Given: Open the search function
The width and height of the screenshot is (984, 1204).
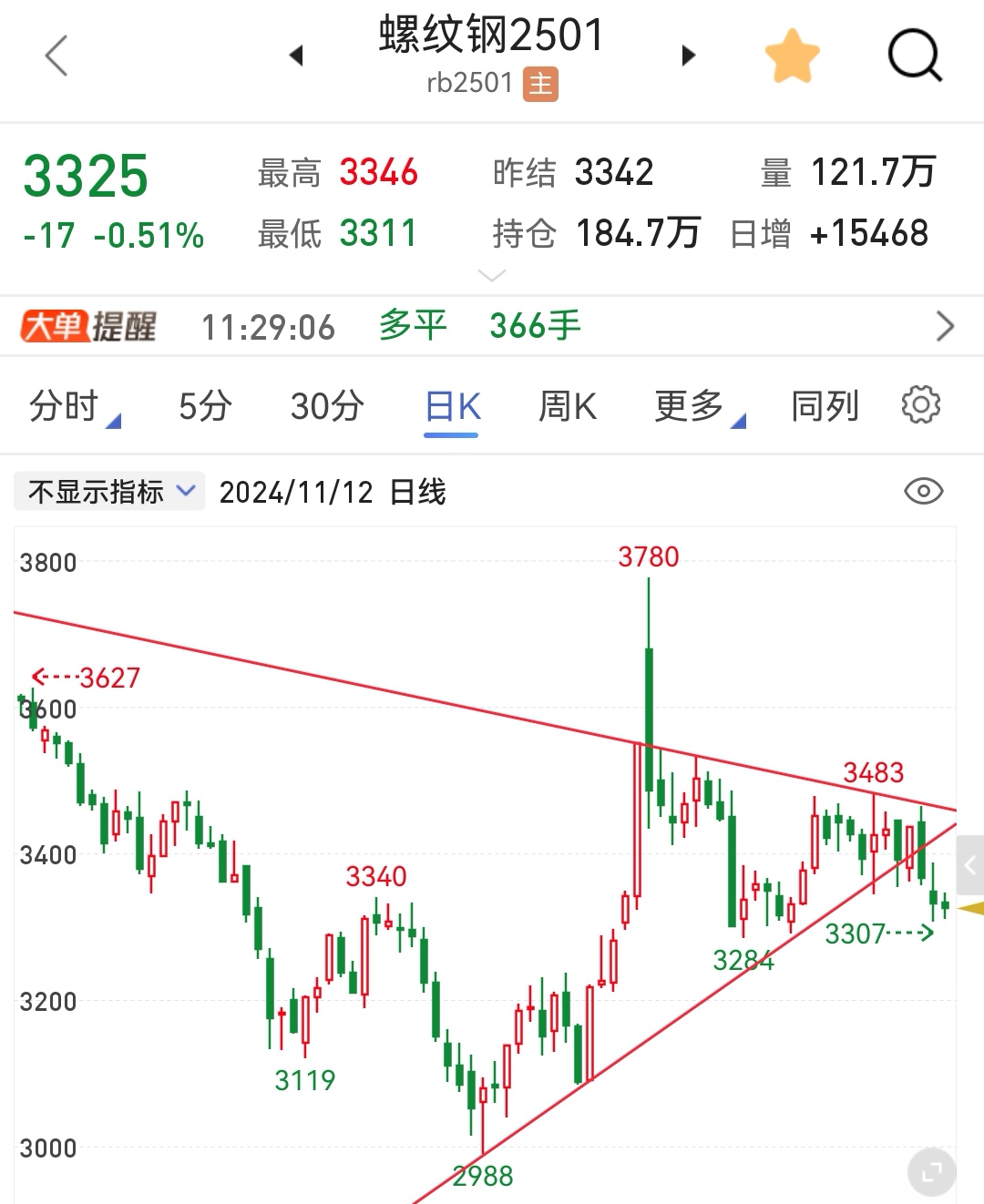Looking at the screenshot, I should [915, 55].
